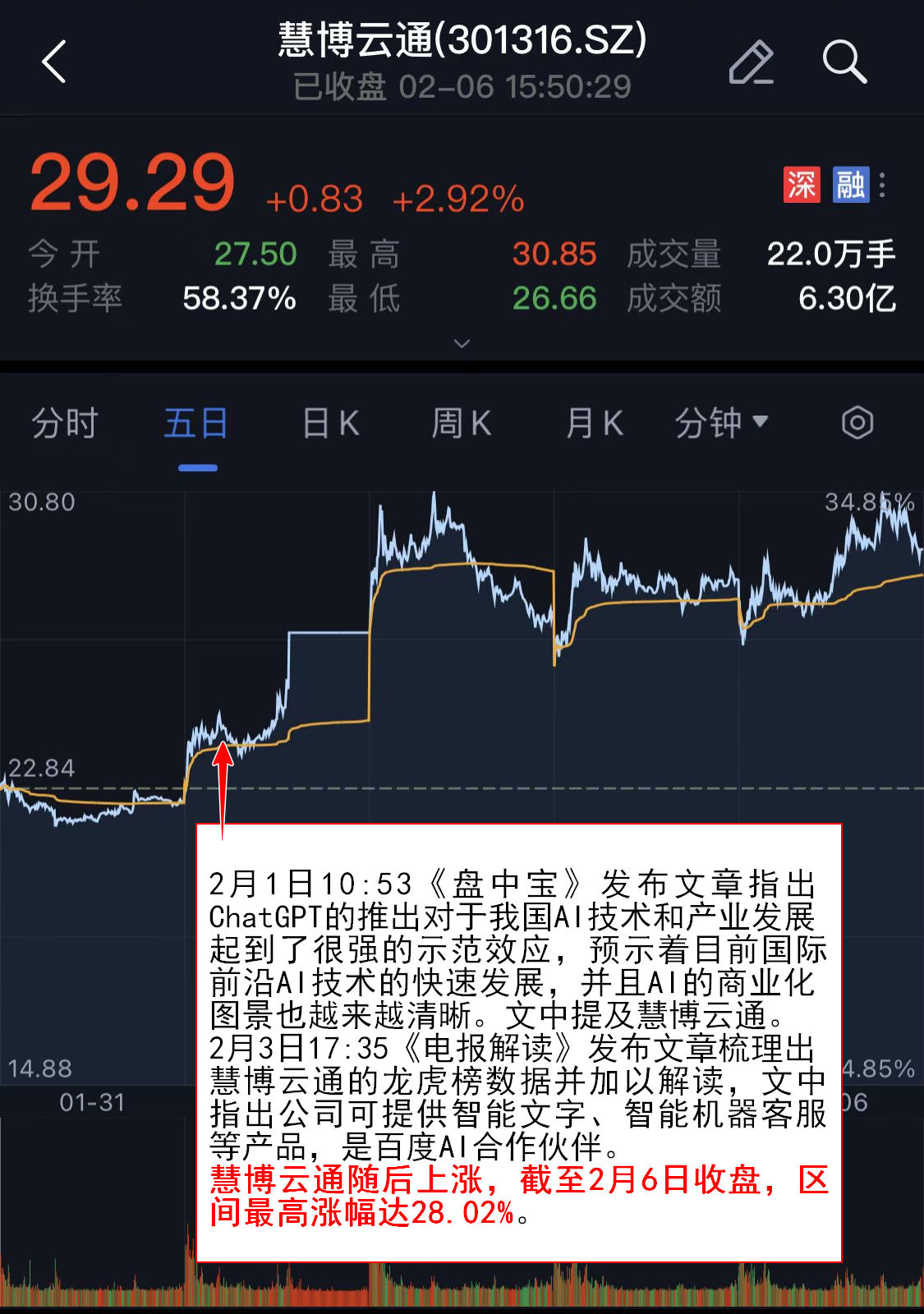Open the three-dot menu beside 融
This screenshot has width=924, height=1314.
[x=882, y=185]
